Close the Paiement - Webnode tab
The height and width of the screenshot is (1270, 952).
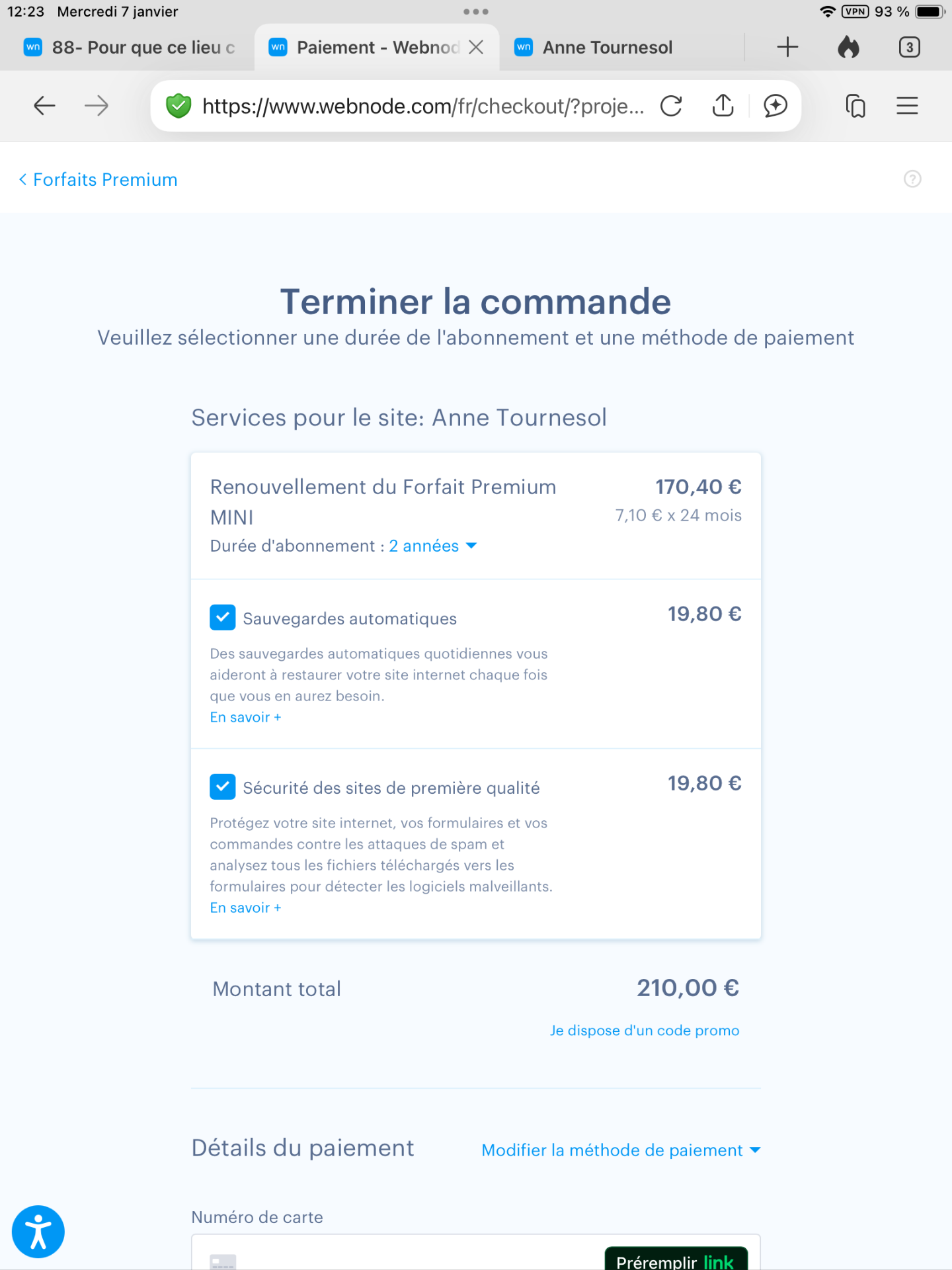(x=476, y=48)
